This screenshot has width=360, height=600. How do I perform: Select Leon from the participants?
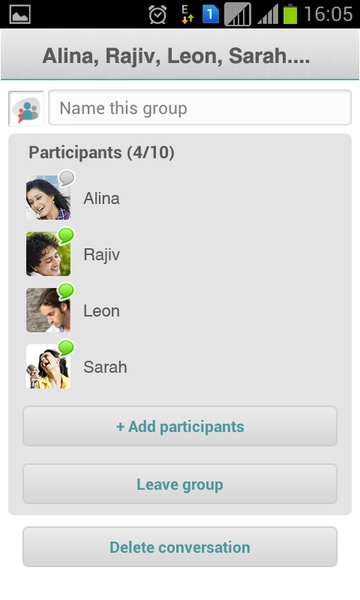point(180,310)
